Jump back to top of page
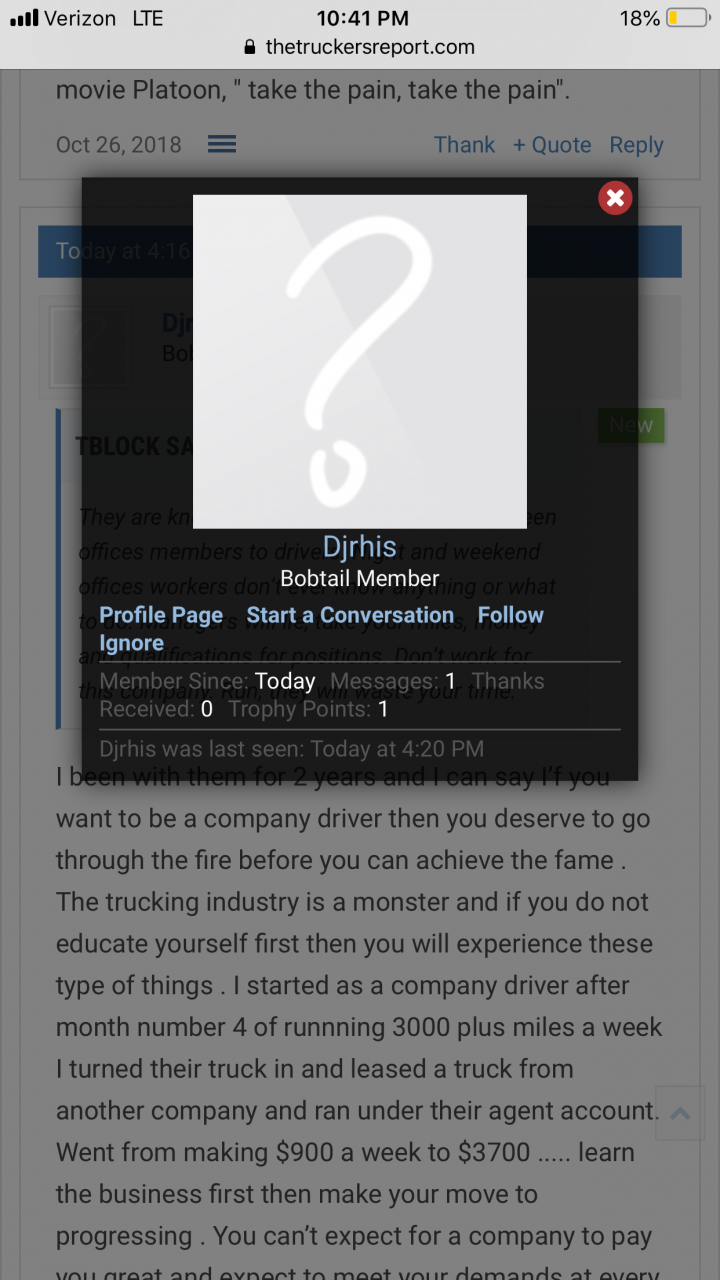Screen dimensions: 720x1280 [x=680, y=1113]
